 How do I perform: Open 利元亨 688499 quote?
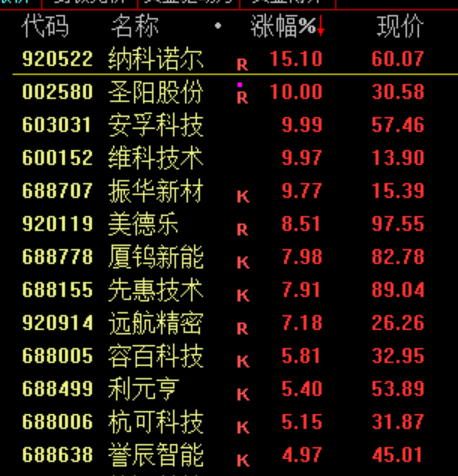(x=229, y=389)
